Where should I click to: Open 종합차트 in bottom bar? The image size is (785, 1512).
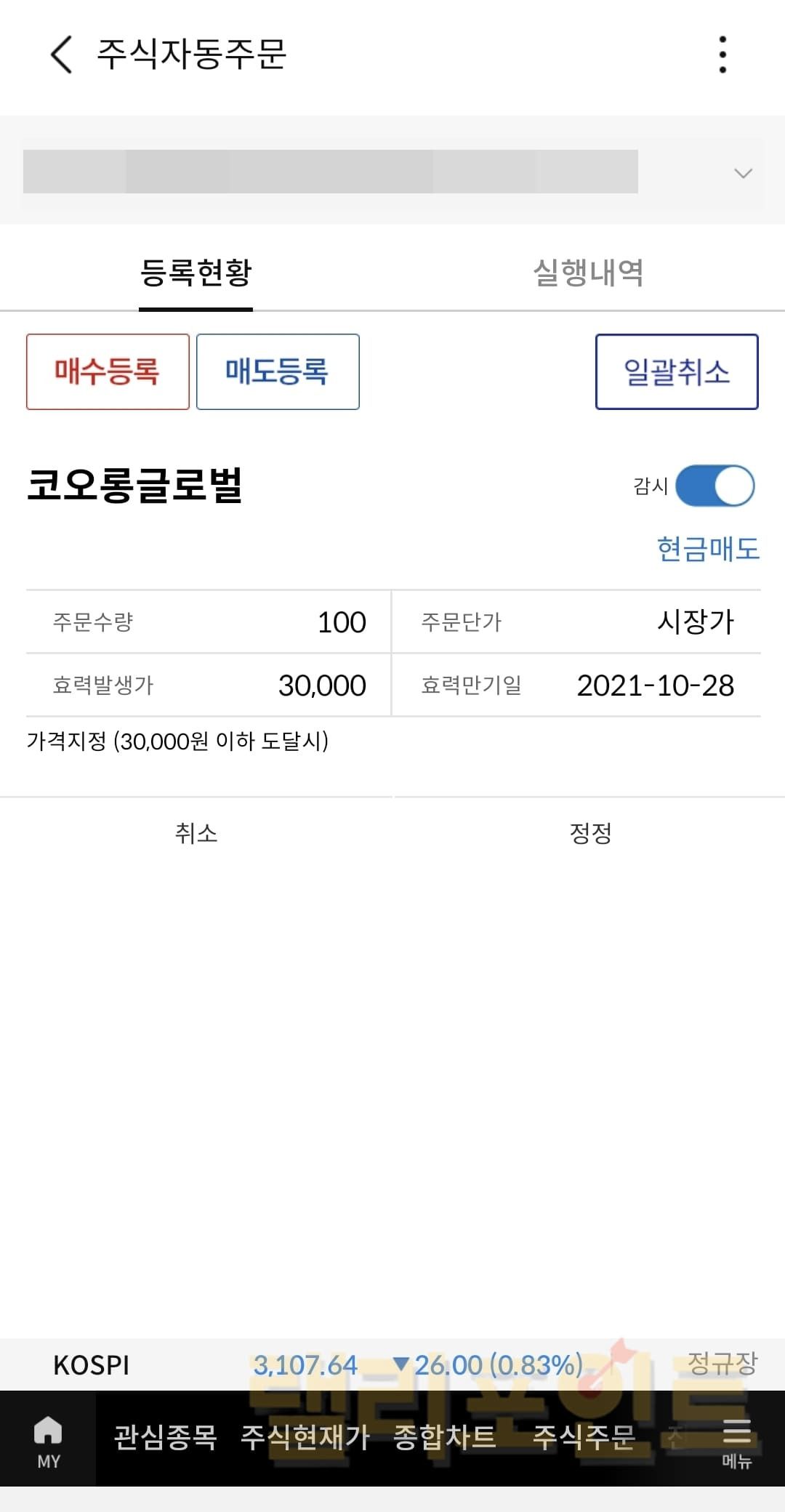click(x=444, y=1438)
